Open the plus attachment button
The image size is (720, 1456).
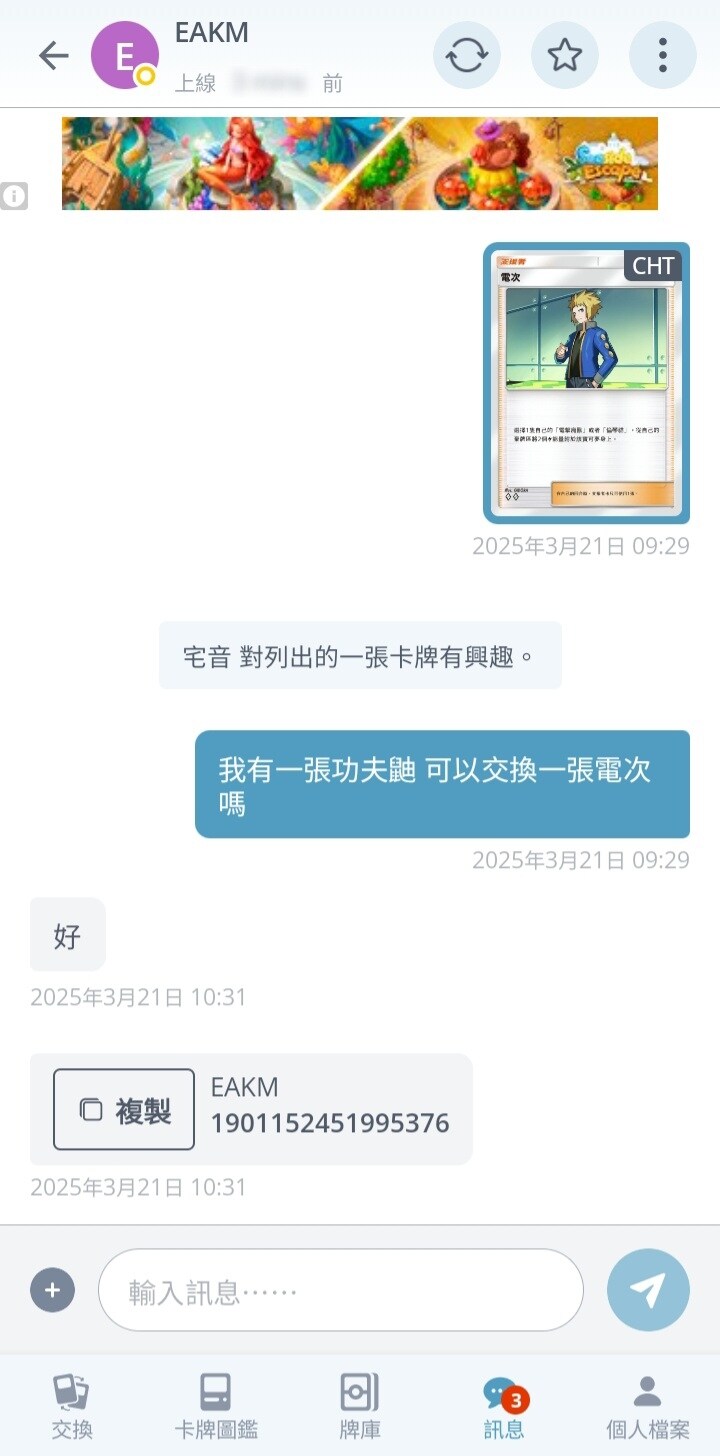(x=52, y=1290)
